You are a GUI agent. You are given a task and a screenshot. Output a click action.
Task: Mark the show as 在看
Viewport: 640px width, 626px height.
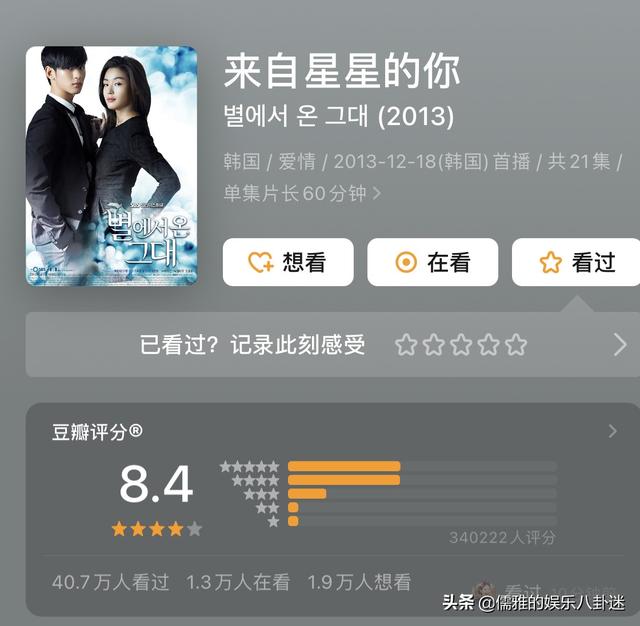(432, 262)
